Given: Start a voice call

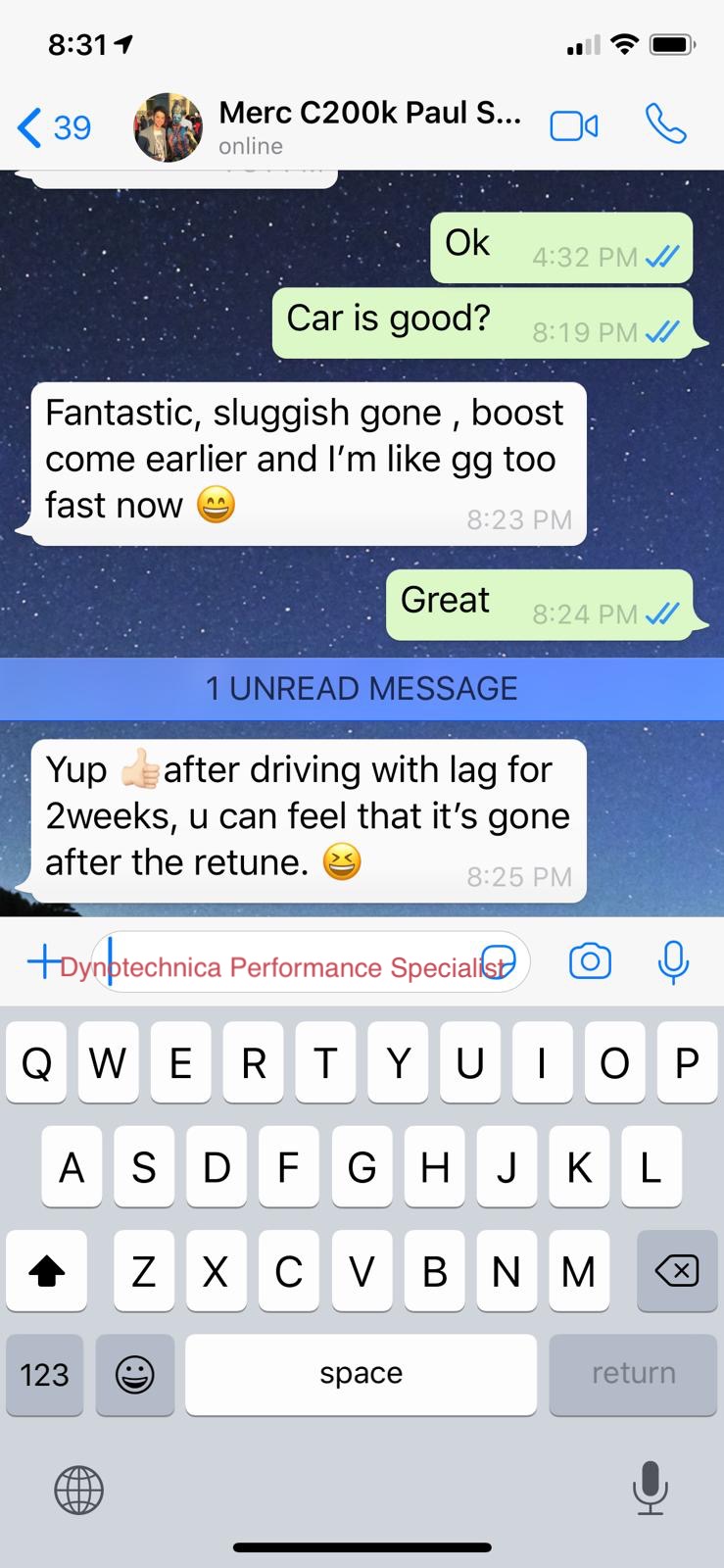Looking at the screenshot, I should tap(665, 124).
